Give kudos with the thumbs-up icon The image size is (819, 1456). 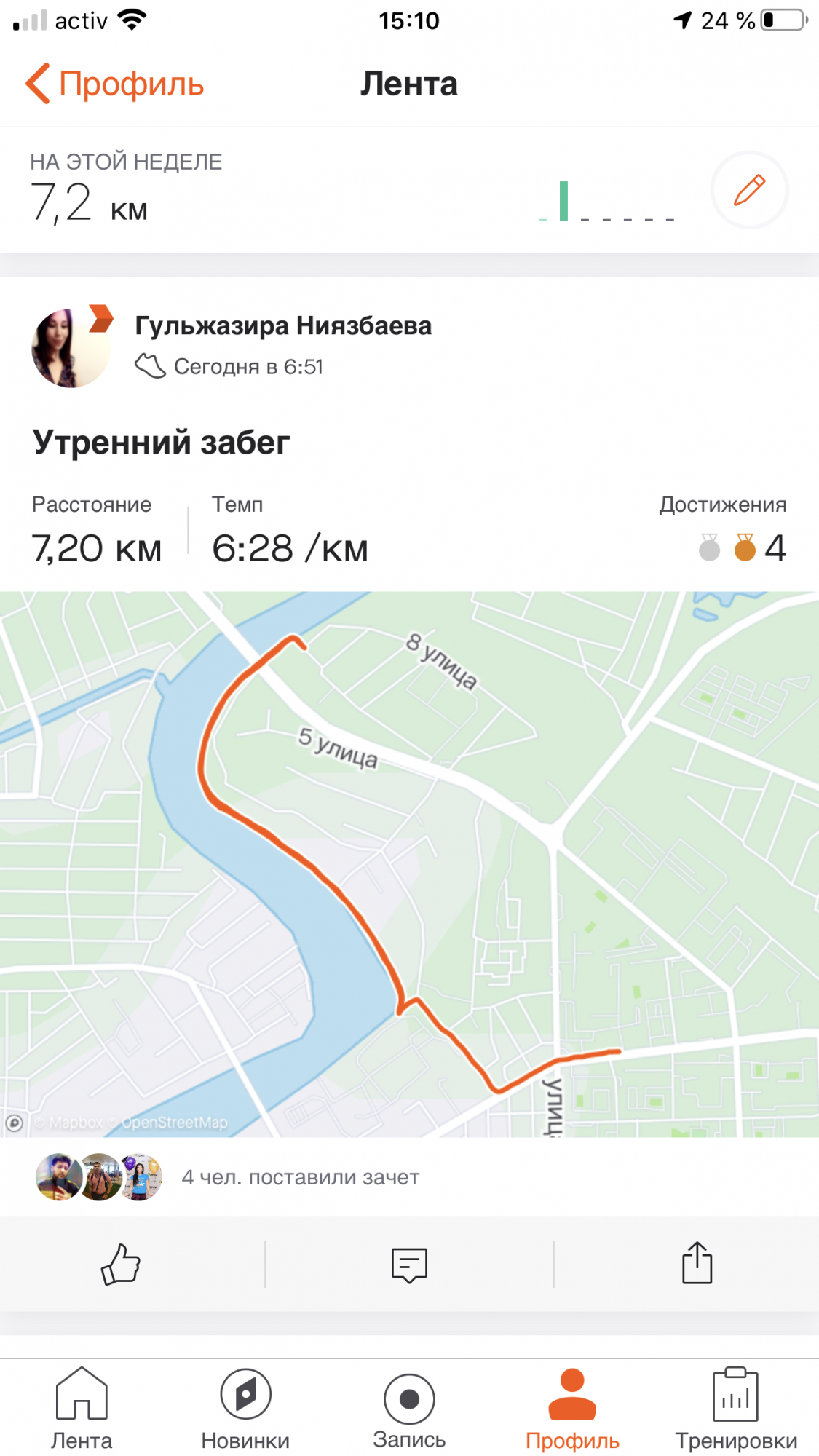[x=121, y=1264]
